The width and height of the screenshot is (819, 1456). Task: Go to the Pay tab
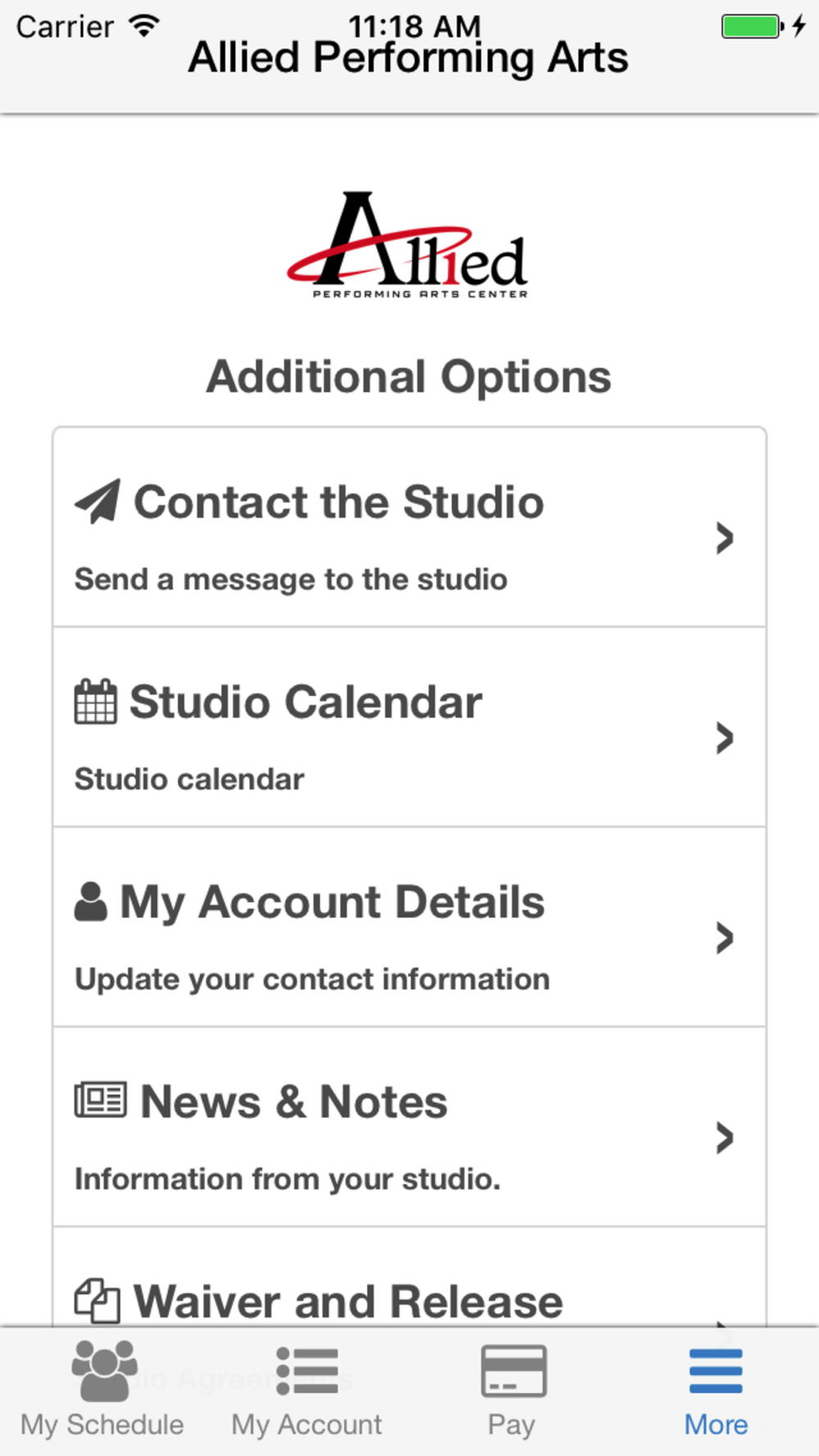click(x=512, y=1390)
